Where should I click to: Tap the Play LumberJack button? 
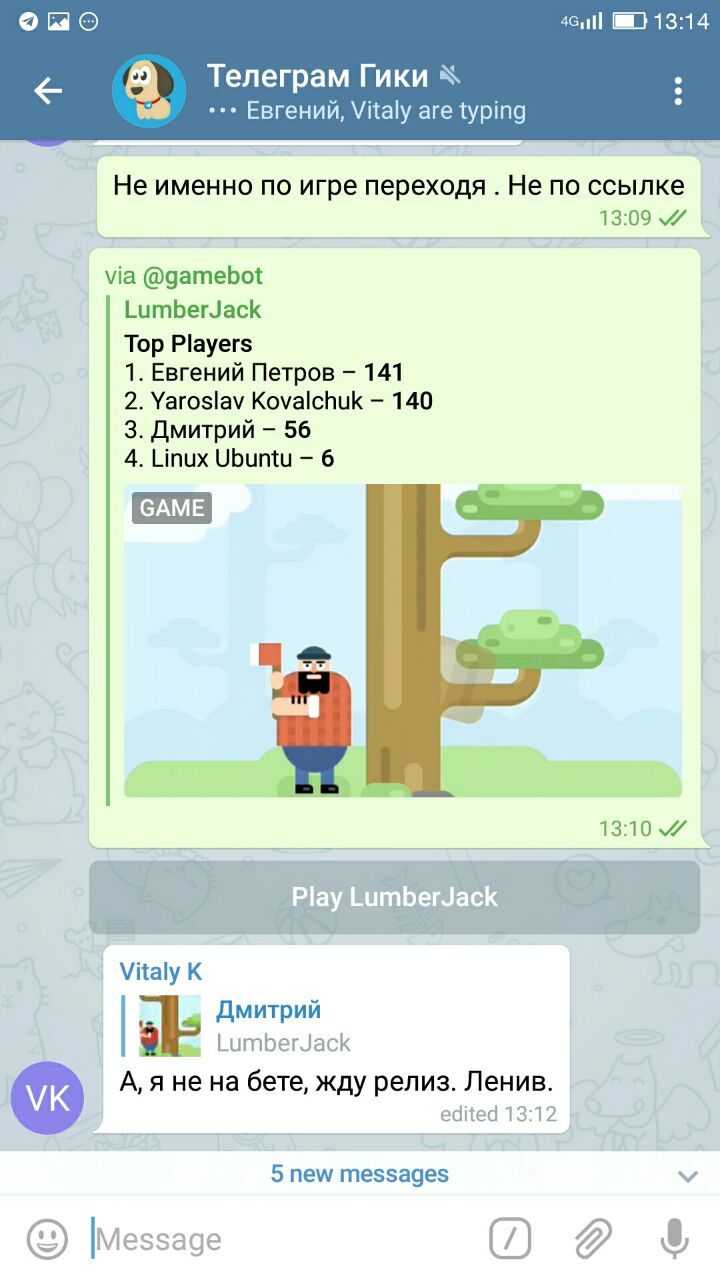tap(394, 897)
